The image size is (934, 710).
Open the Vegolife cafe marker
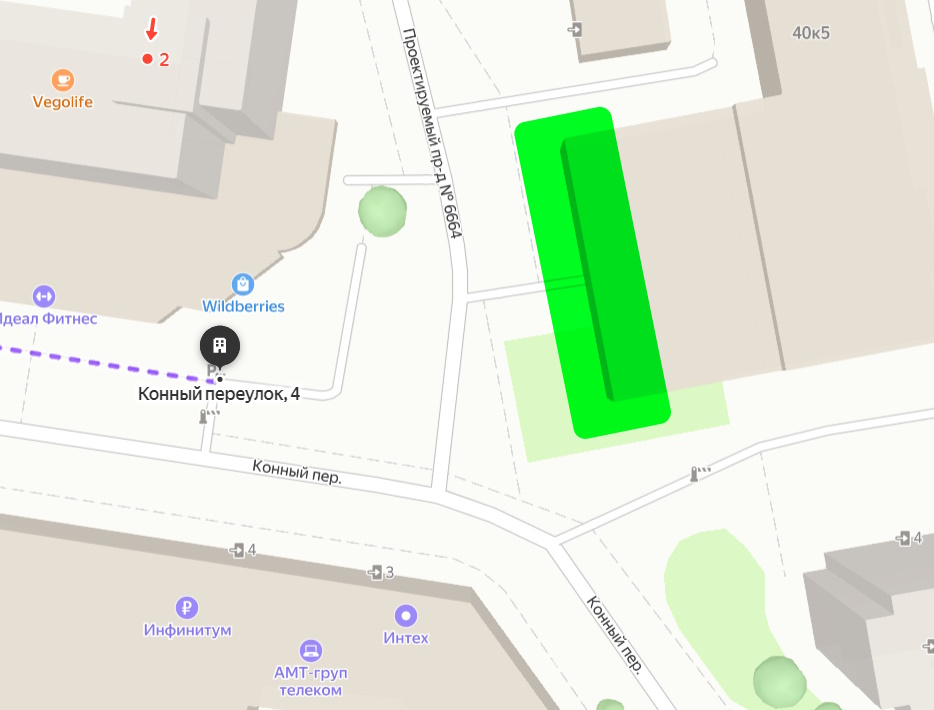click(62, 79)
